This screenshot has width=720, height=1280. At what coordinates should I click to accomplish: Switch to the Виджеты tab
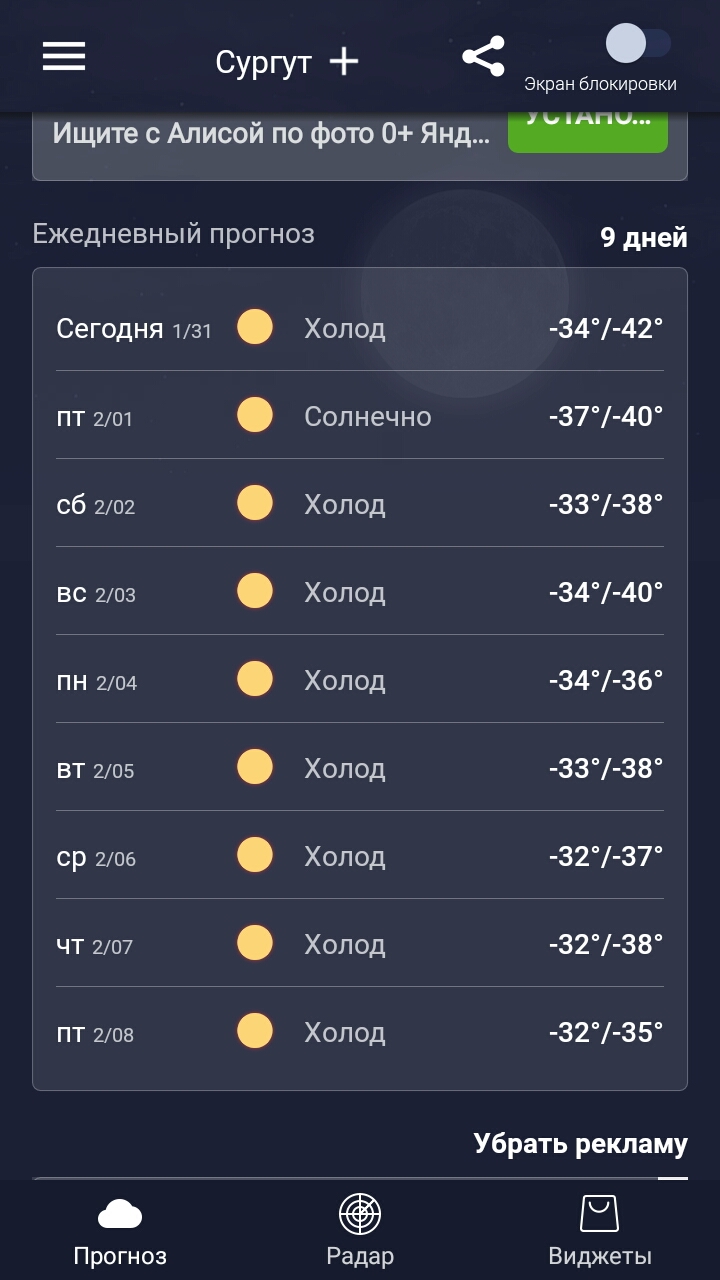tap(600, 1232)
